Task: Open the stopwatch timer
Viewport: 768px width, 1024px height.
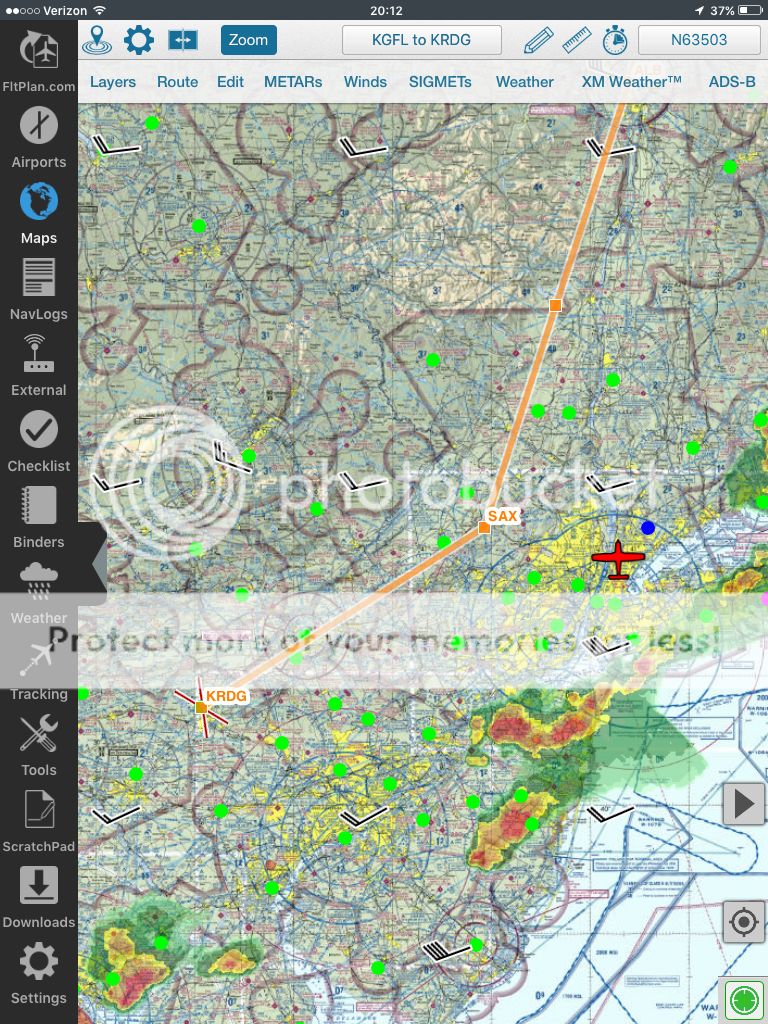Action: pyautogui.click(x=614, y=40)
